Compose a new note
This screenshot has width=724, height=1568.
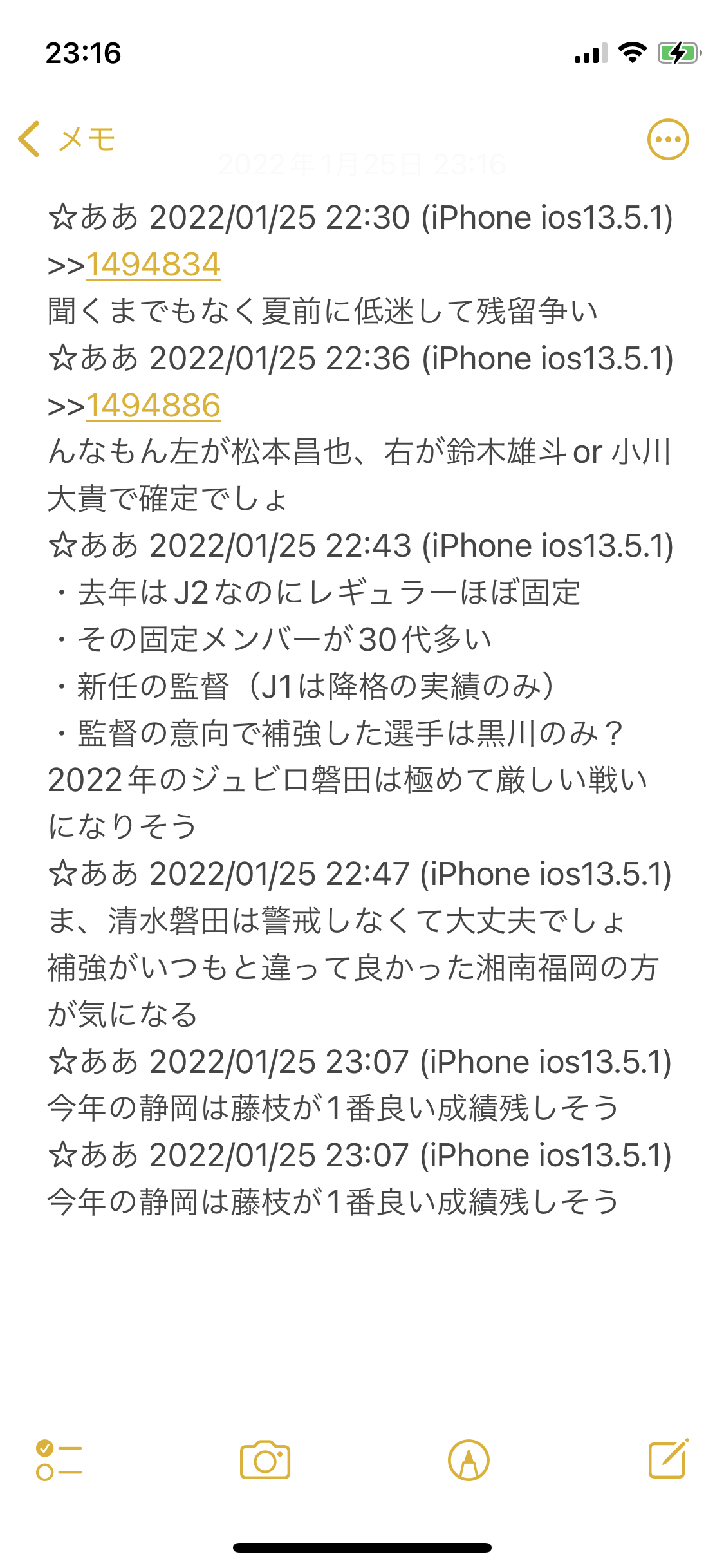click(668, 1459)
